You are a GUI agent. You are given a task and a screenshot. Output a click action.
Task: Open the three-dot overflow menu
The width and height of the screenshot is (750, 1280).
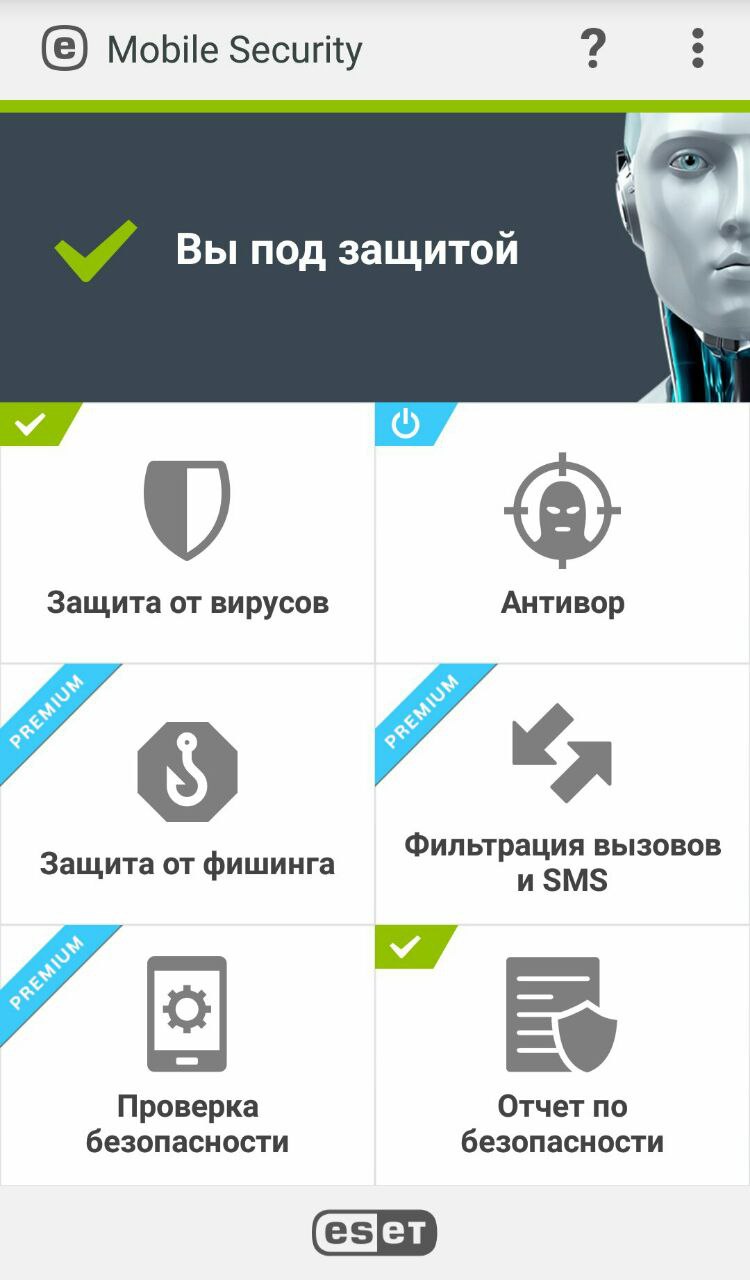pos(697,48)
